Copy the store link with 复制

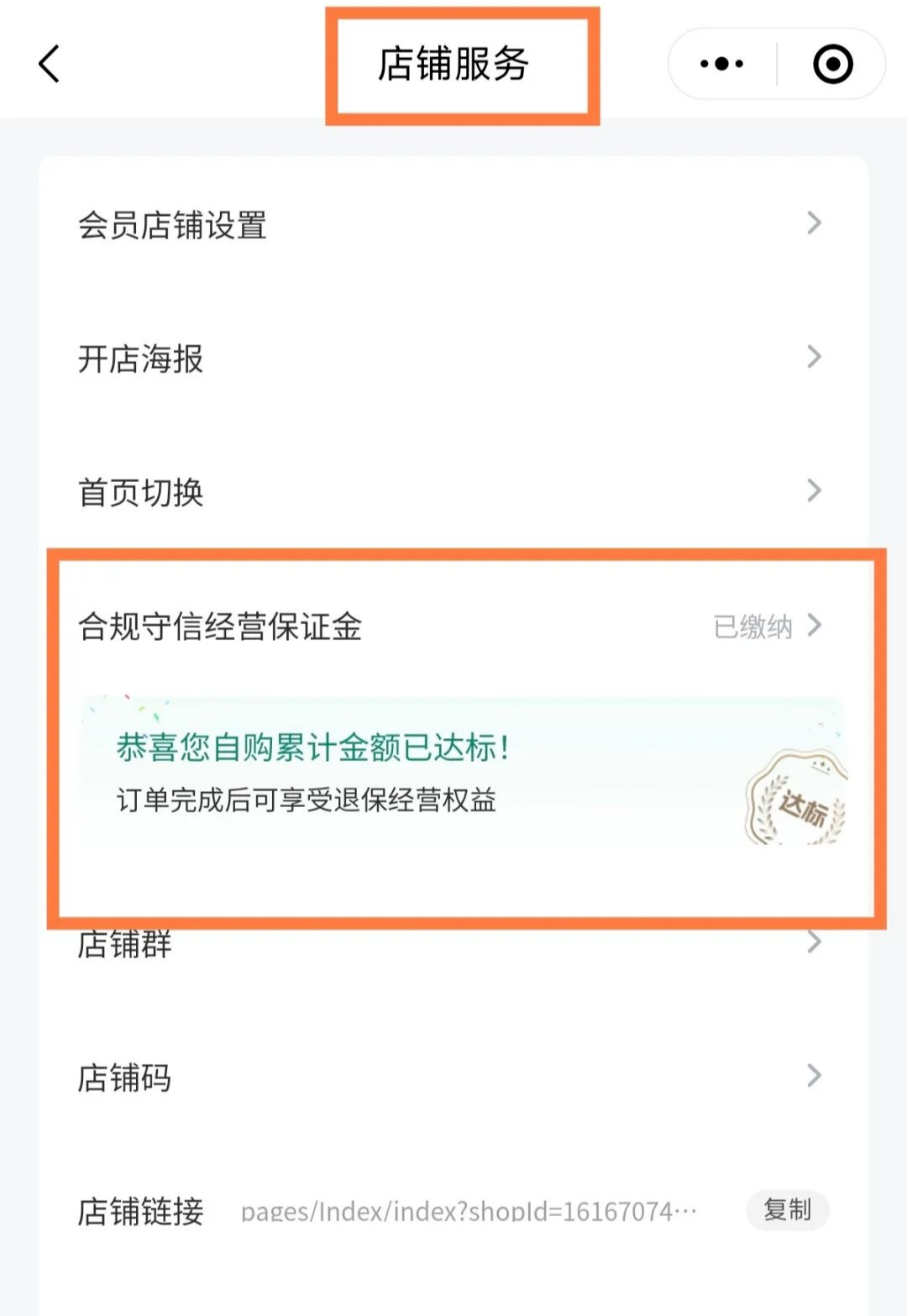click(x=787, y=1210)
